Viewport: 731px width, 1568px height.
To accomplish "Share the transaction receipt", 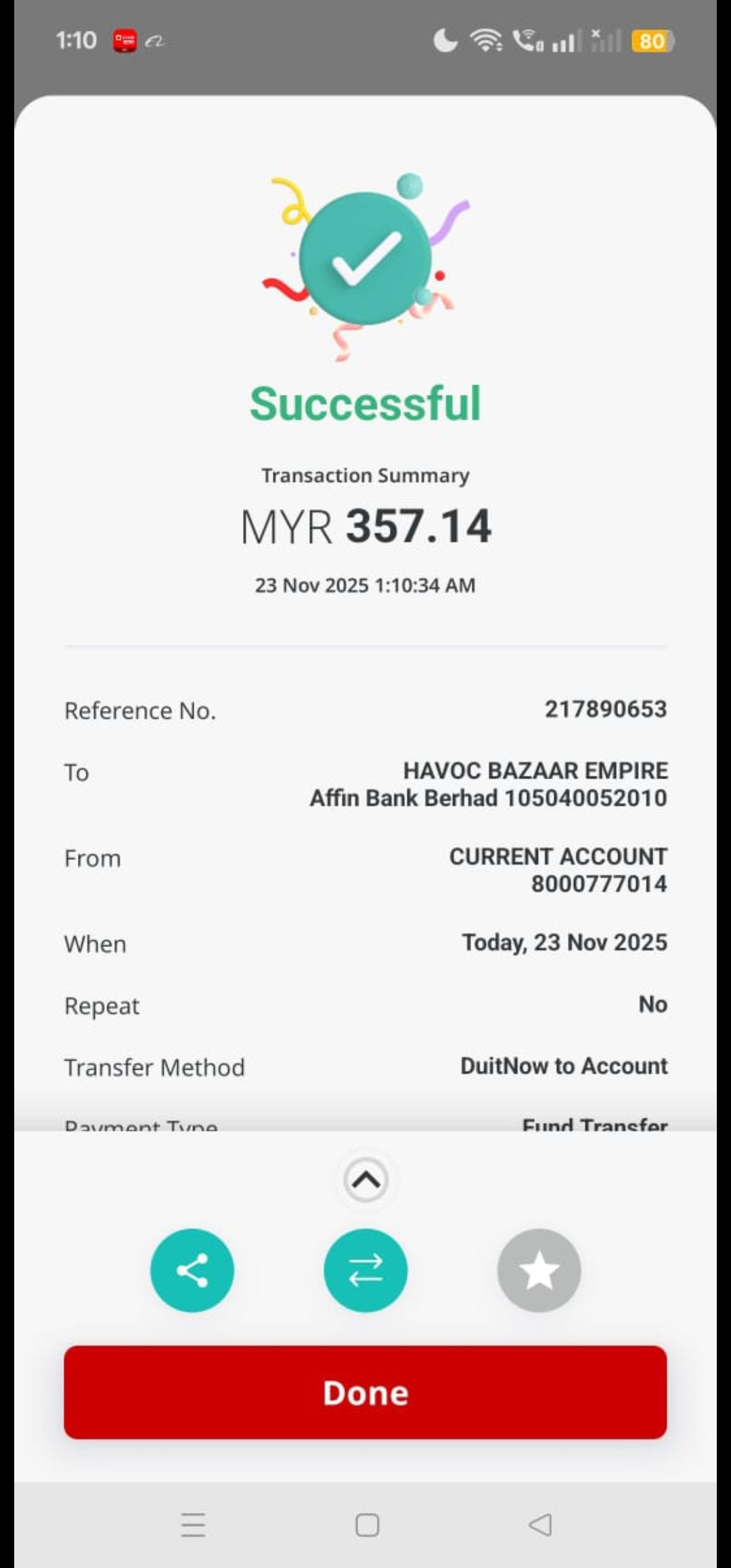I will (x=192, y=1270).
